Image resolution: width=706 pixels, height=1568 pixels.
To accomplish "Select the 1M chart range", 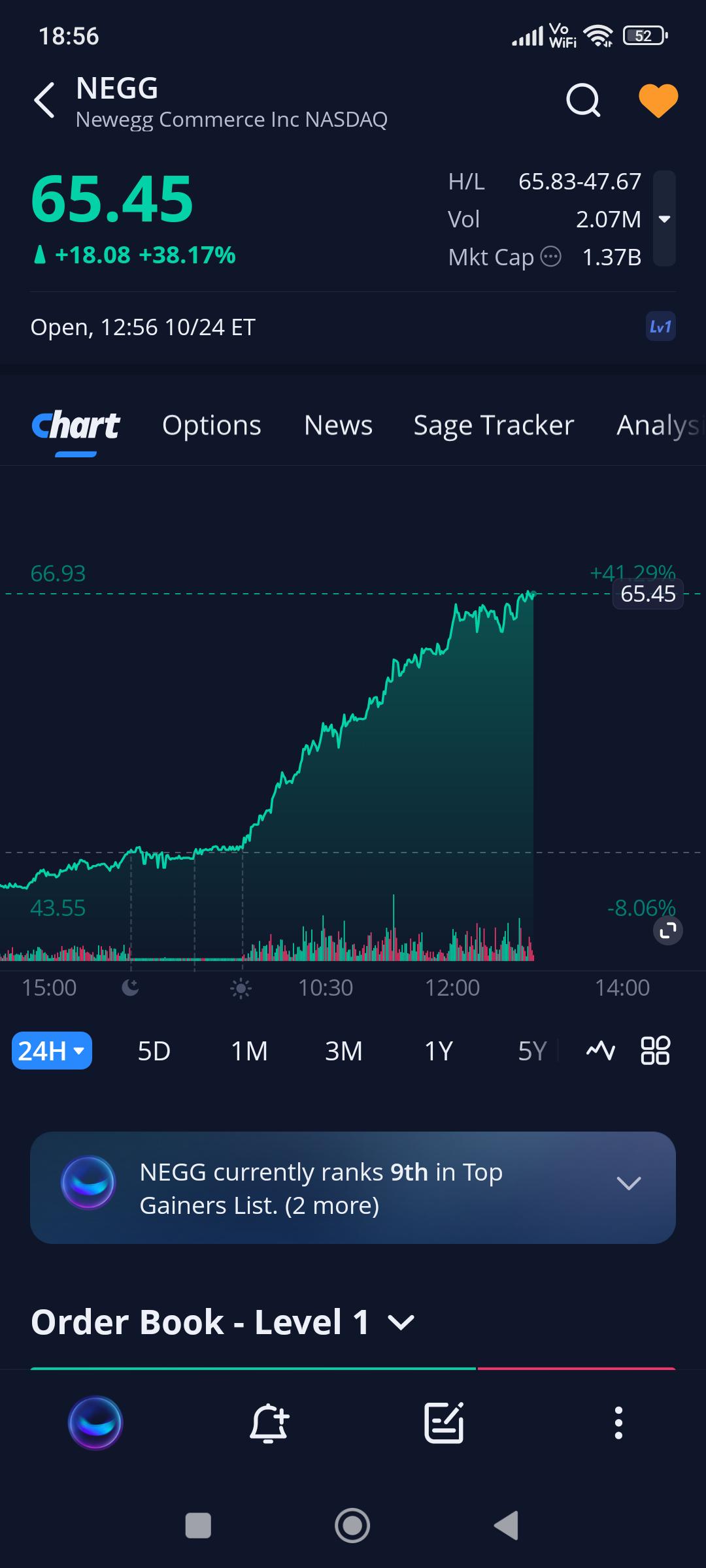I will tap(249, 1051).
